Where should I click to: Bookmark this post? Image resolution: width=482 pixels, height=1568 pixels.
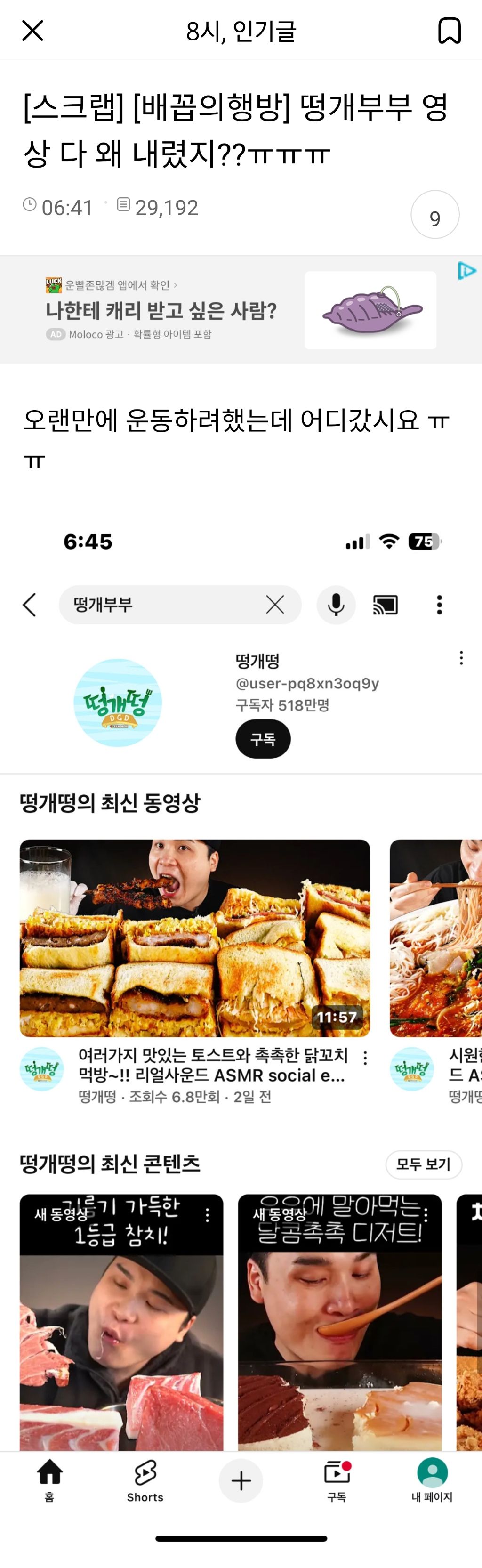(449, 31)
